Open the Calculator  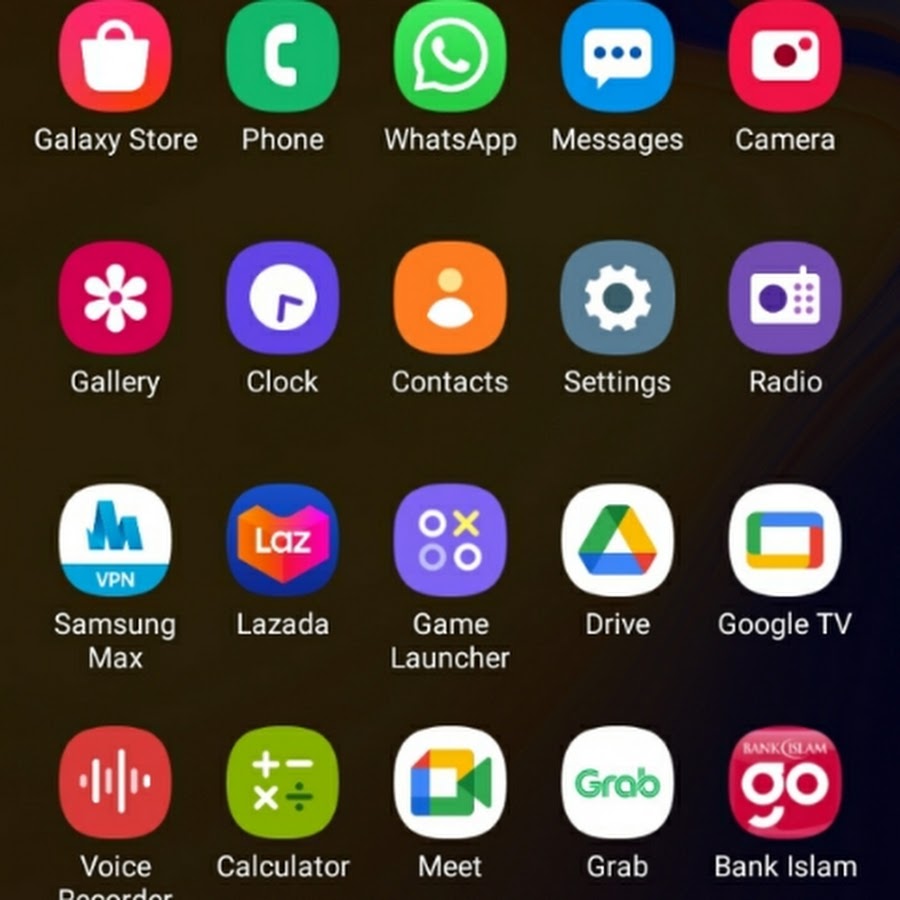283,782
